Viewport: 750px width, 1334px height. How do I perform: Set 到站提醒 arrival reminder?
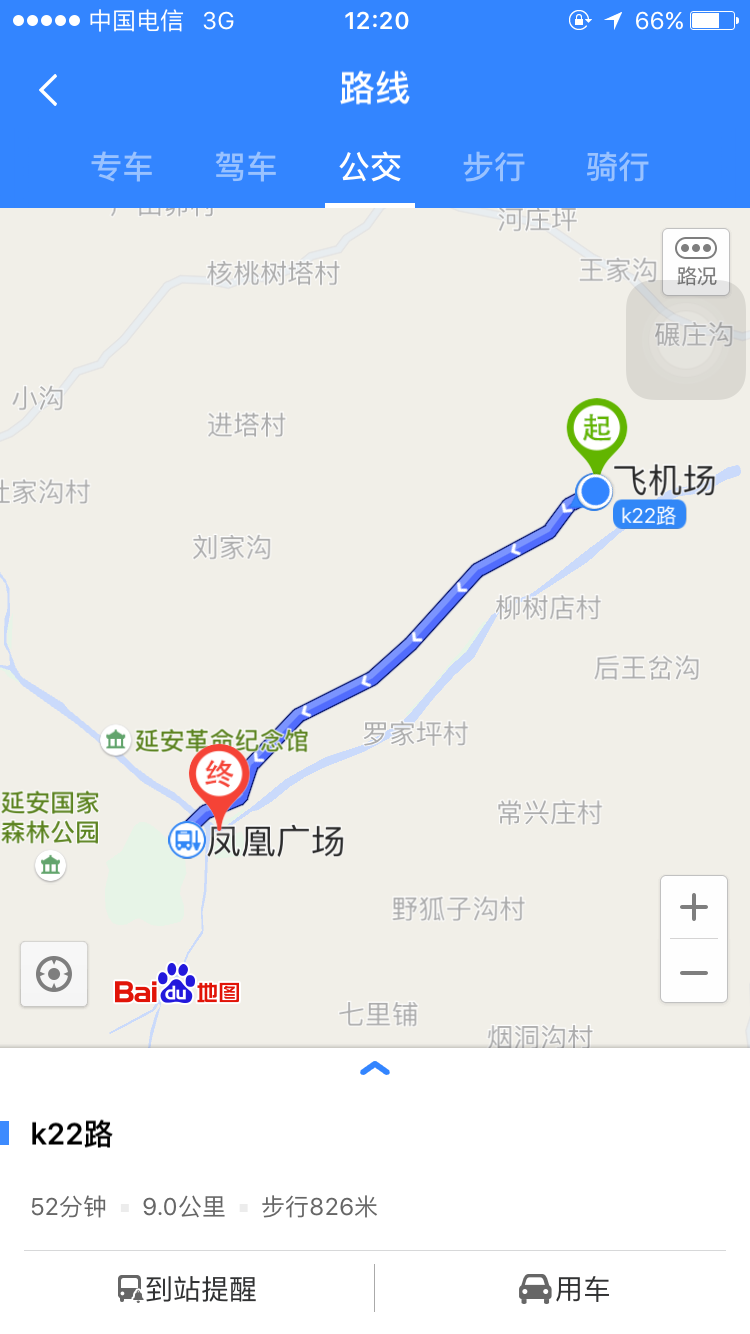(x=188, y=1289)
